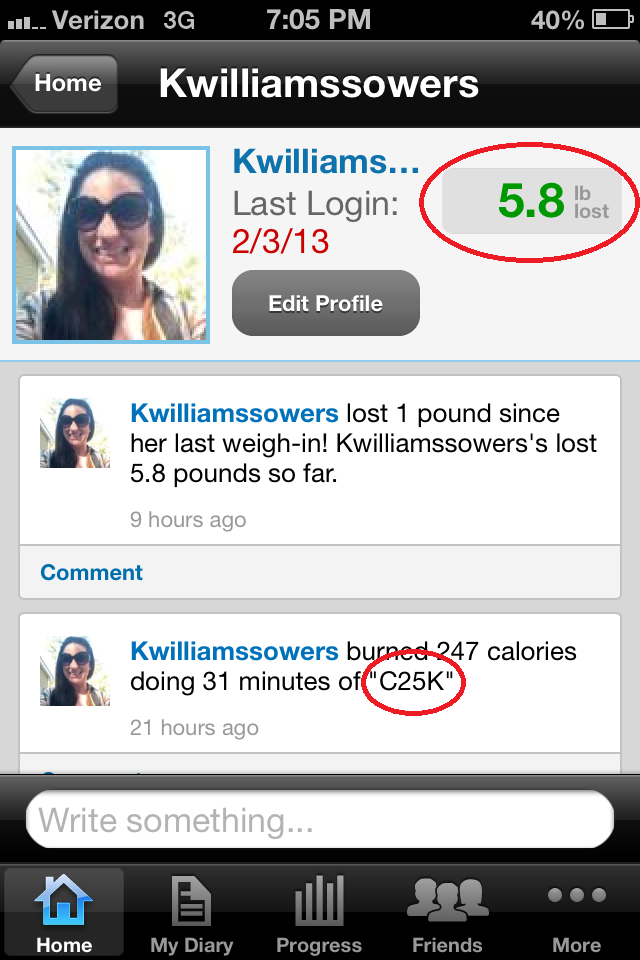Tap the Edit Profile button

[325, 303]
